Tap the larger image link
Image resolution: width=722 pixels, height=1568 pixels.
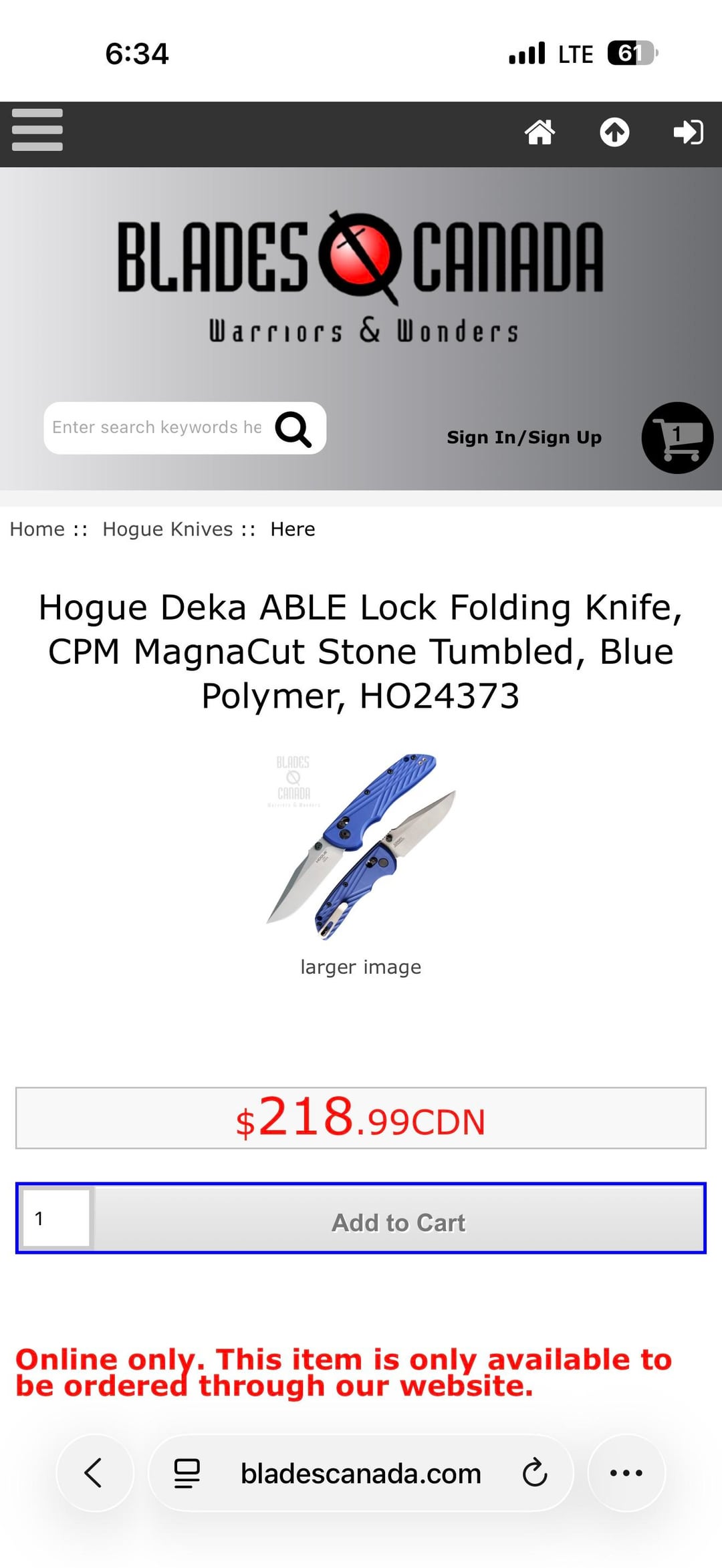click(x=361, y=967)
